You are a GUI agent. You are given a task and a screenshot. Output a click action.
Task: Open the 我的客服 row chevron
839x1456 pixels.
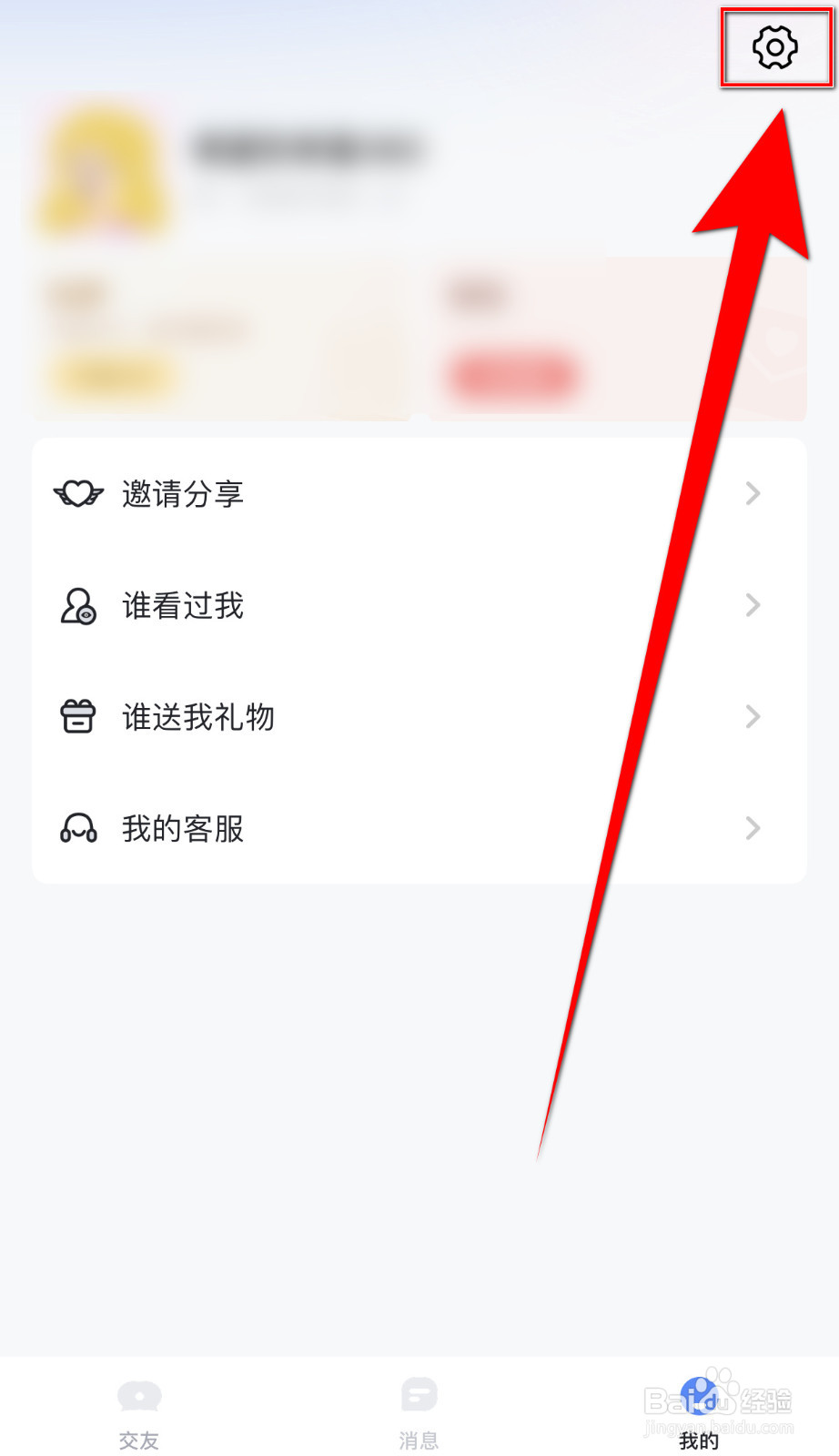[752, 828]
